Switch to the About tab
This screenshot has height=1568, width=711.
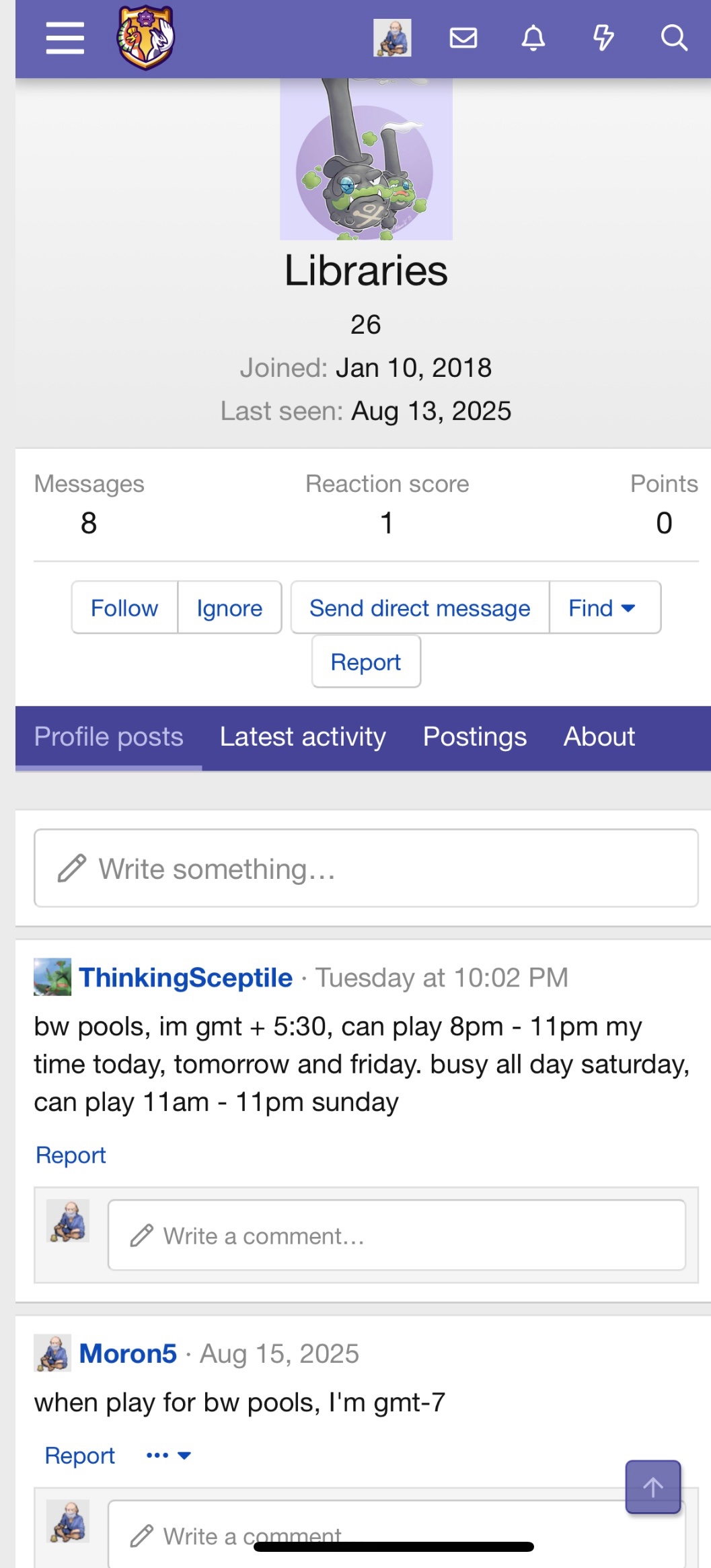pyautogui.click(x=599, y=737)
